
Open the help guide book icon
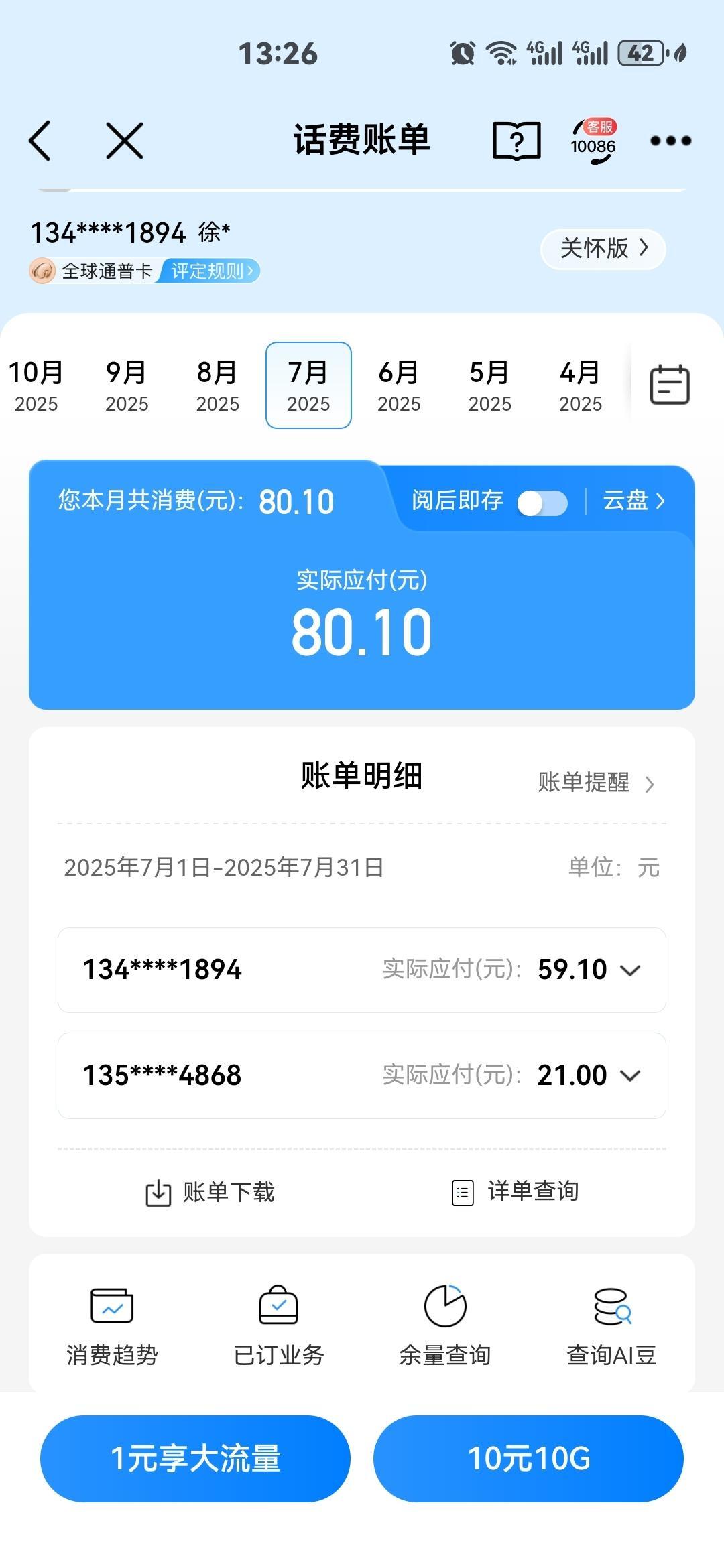(x=516, y=141)
